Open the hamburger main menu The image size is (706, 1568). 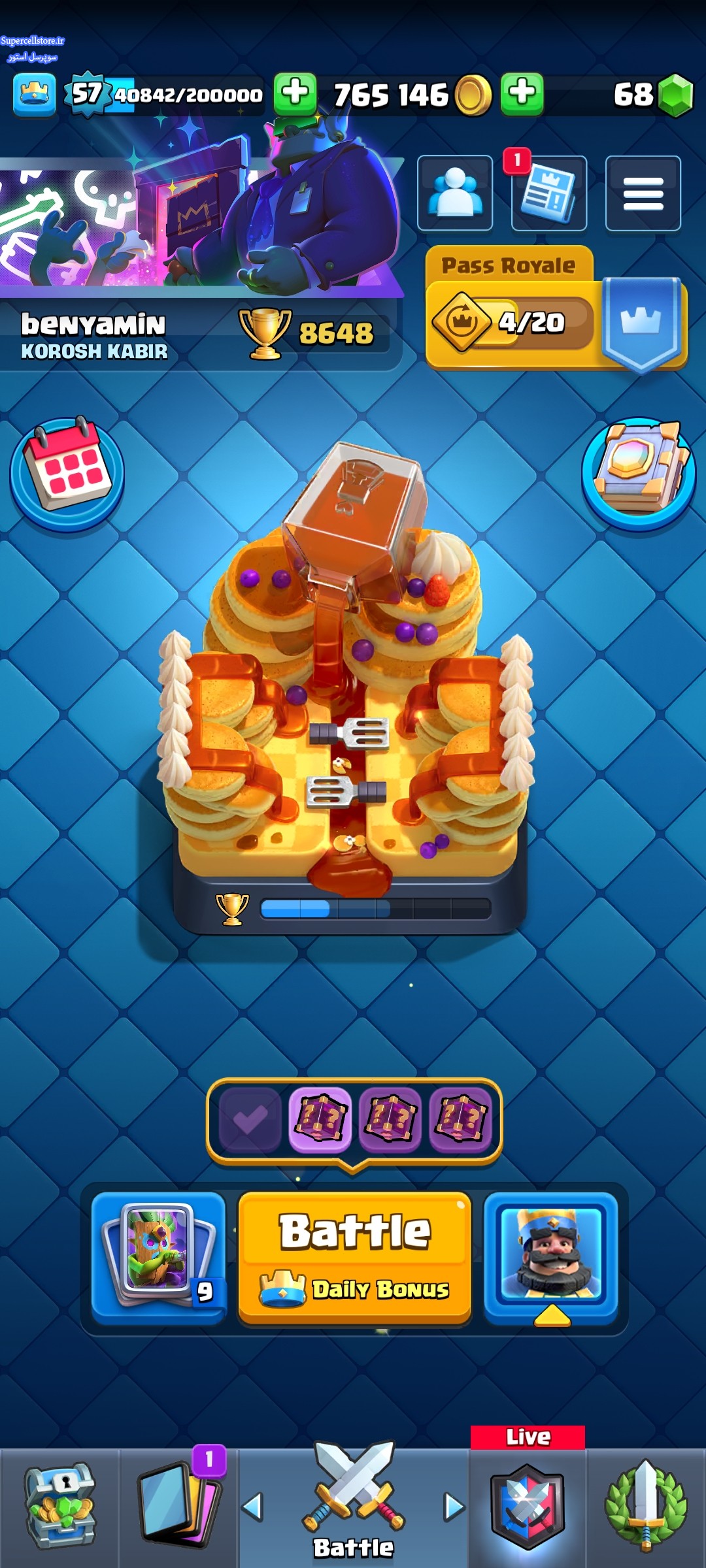pos(643,193)
